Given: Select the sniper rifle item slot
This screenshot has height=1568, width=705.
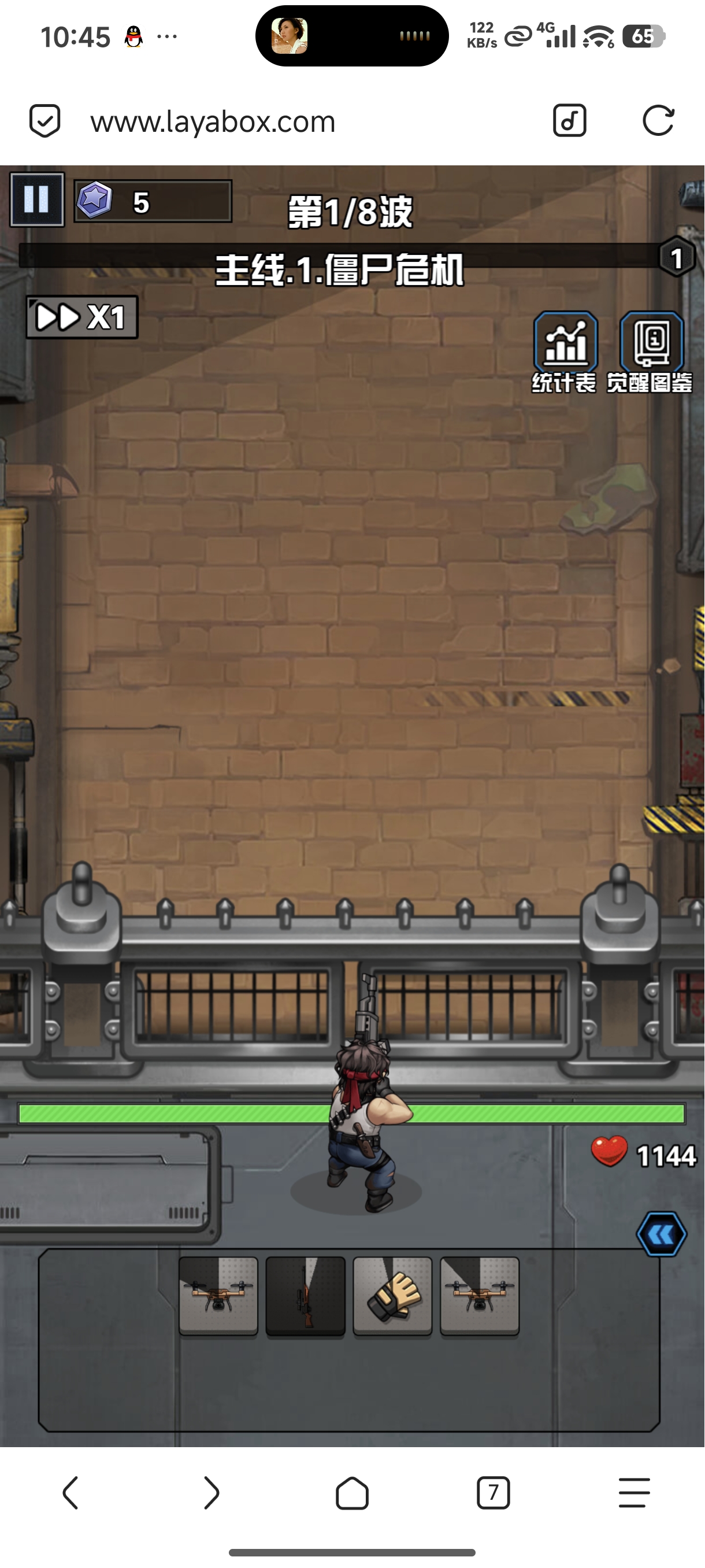Looking at the screenshot, I should 305,1296.
